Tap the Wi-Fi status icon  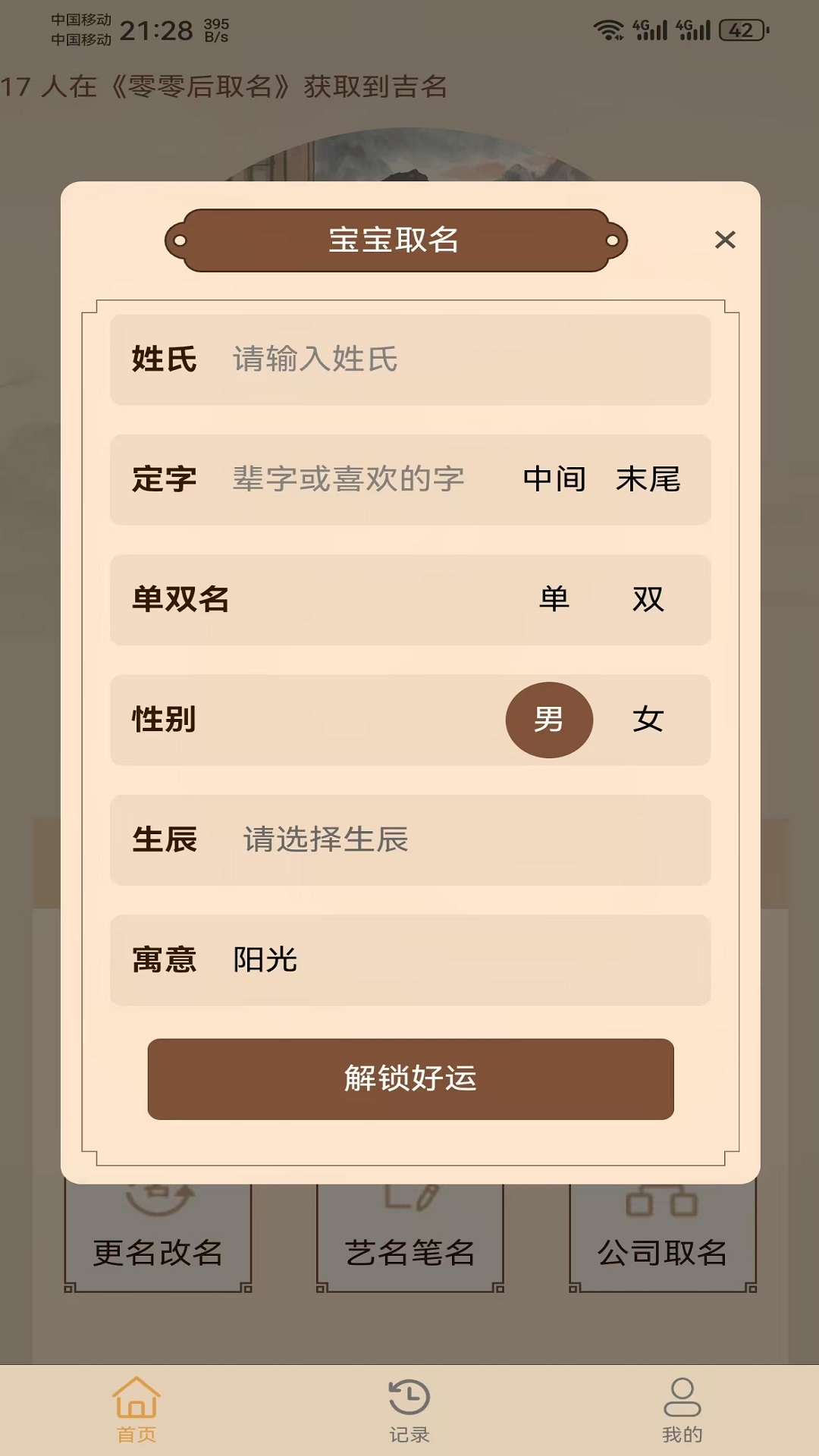coord(607,29)
